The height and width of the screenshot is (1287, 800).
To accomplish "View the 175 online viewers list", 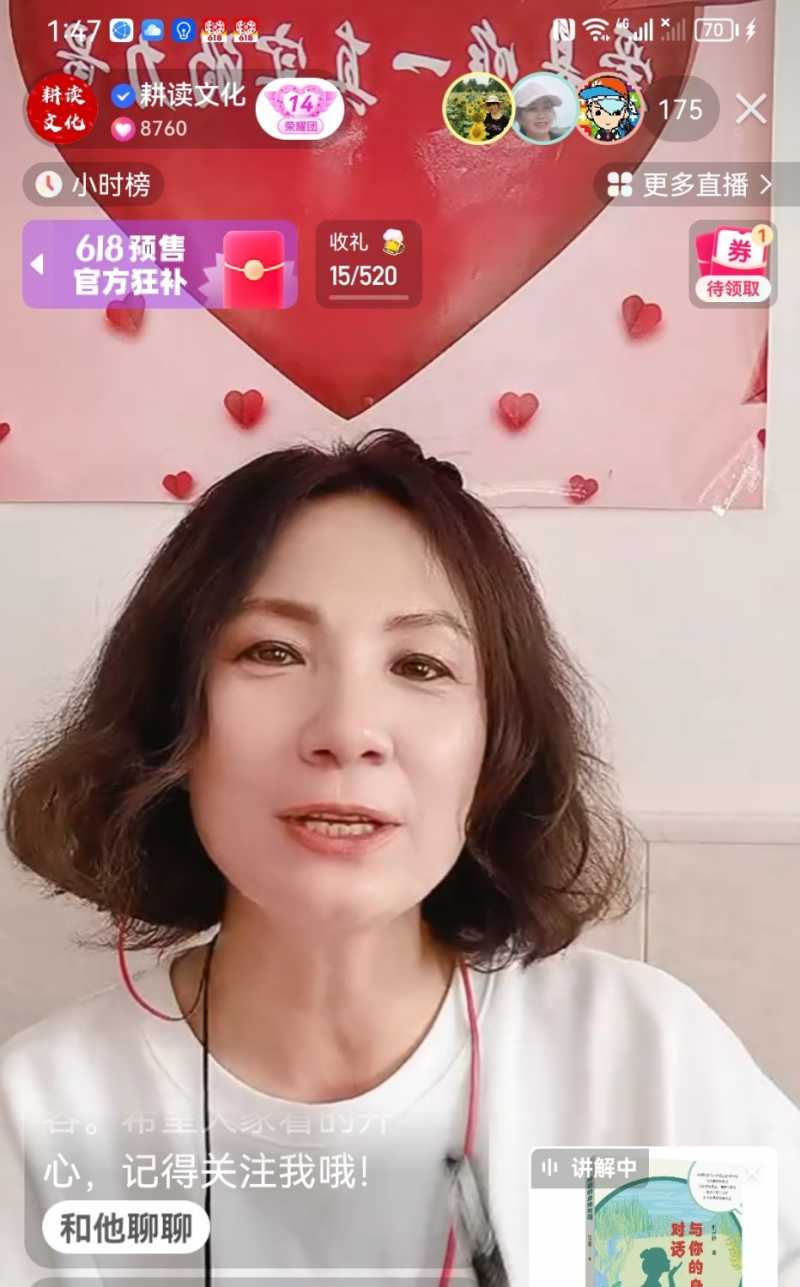I will tap(681, 109).
